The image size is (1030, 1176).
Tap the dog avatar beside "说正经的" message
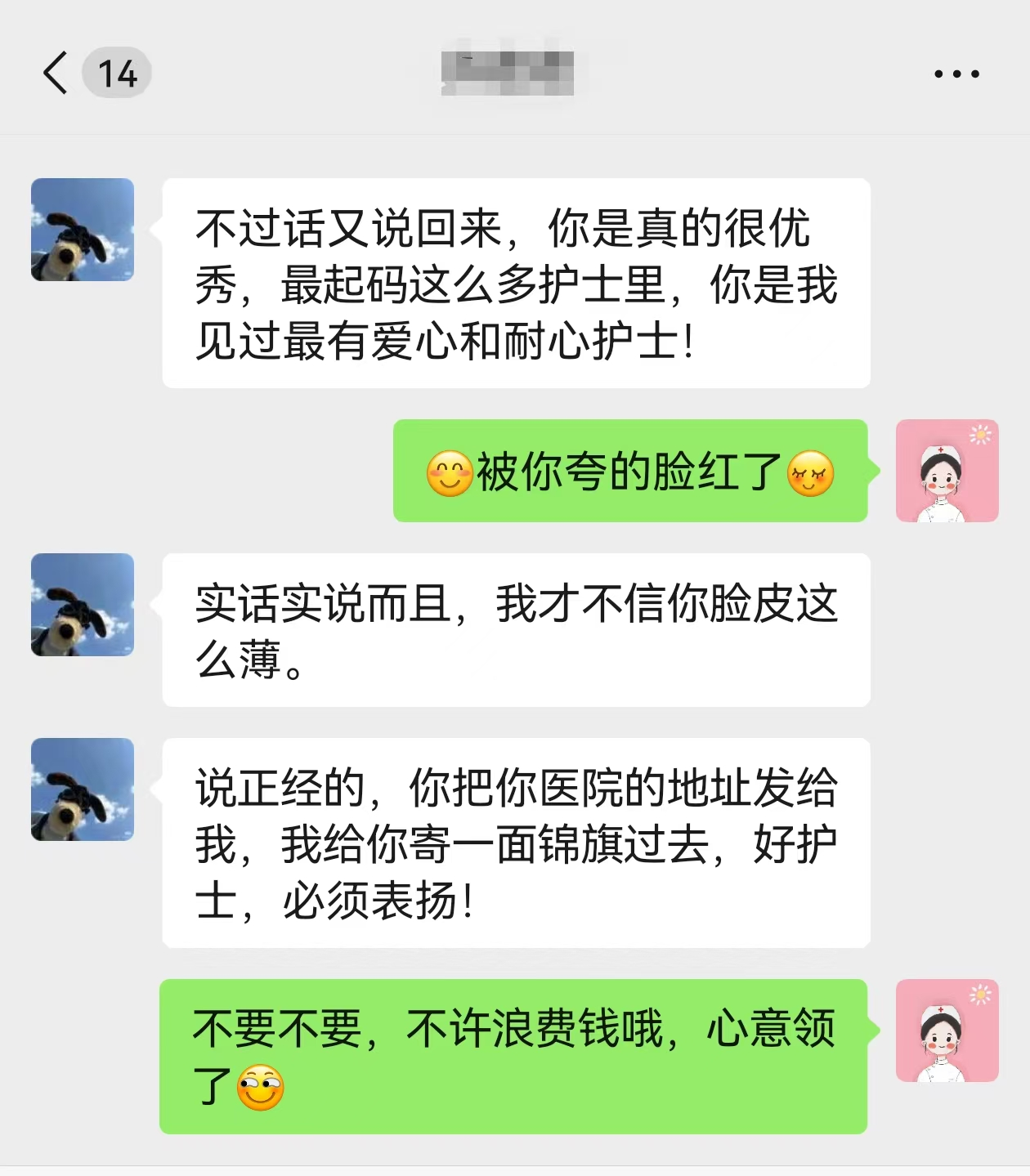(x=83, y=789)
